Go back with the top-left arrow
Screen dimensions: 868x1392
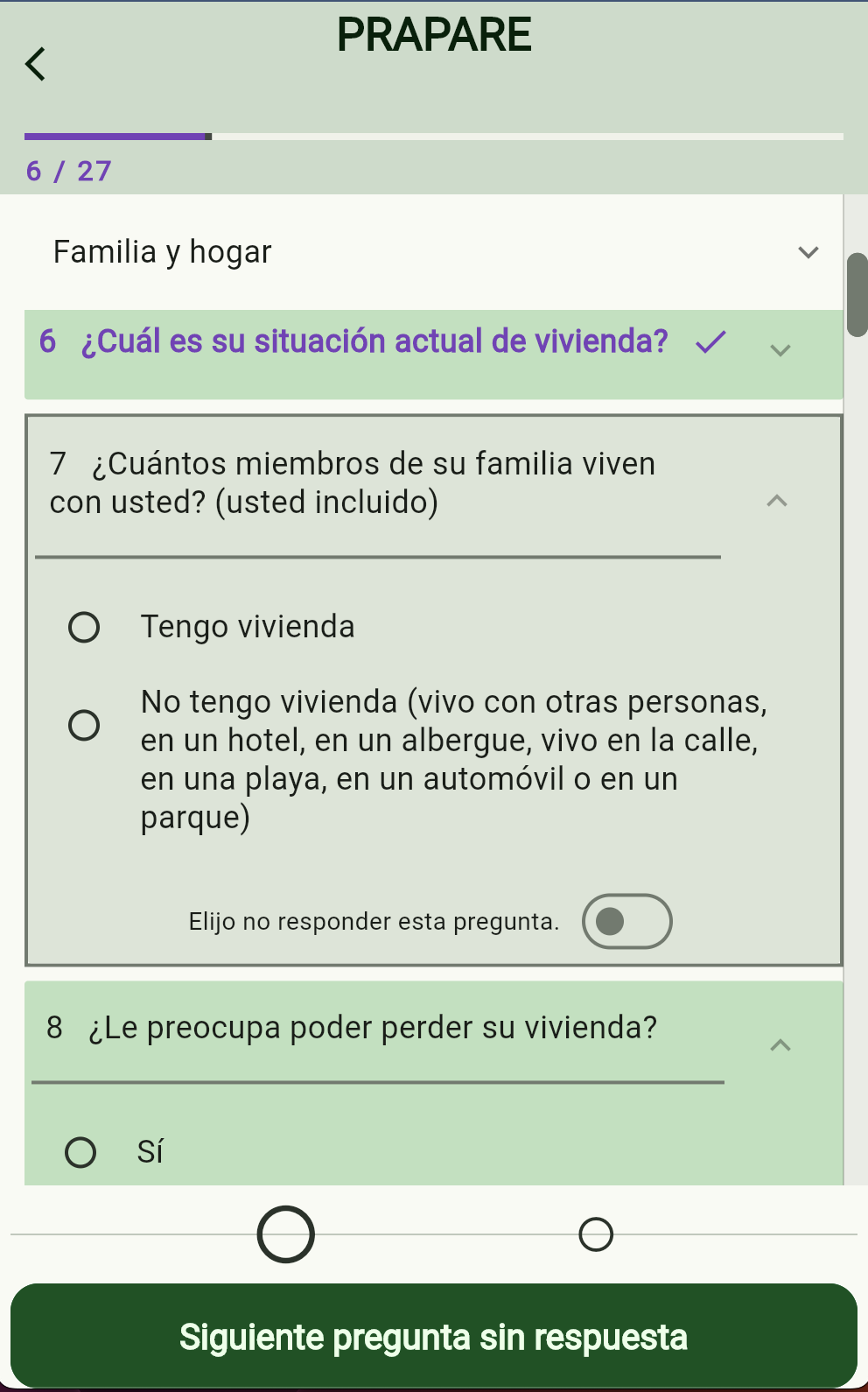tap(35, 64)
